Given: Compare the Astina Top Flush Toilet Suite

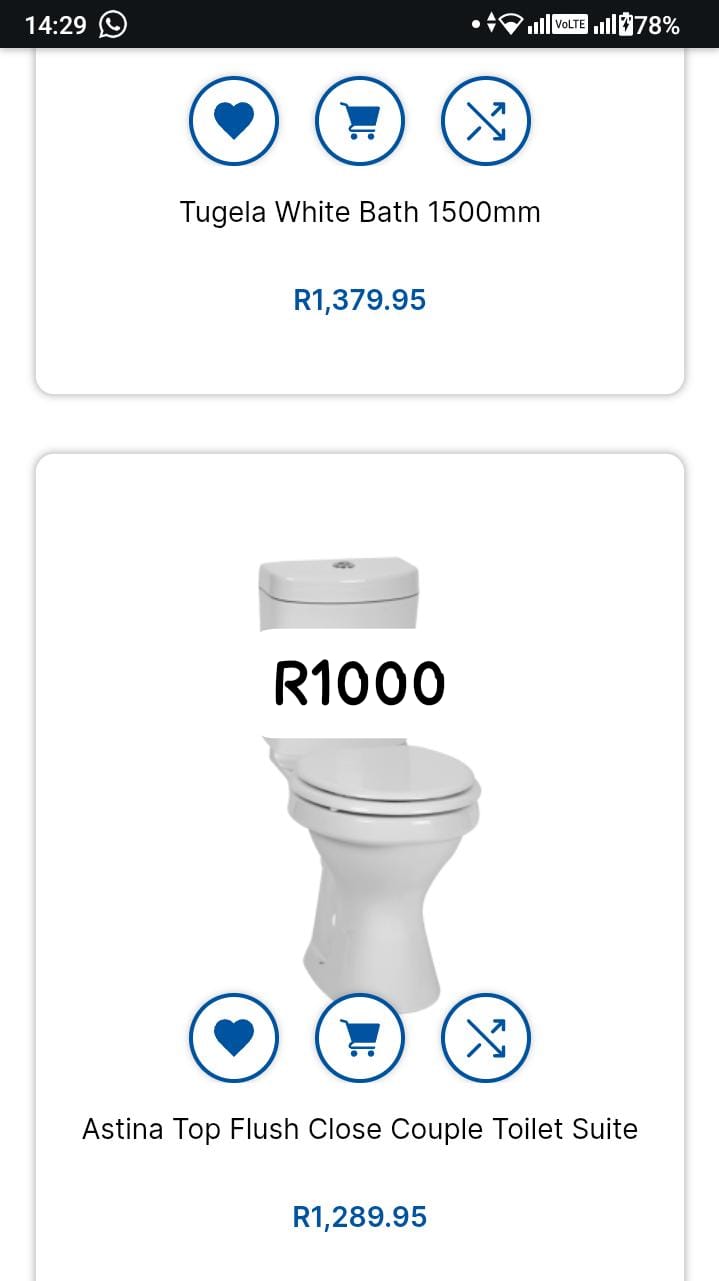Looking at the screenshot, I should tap(486, 1038).
